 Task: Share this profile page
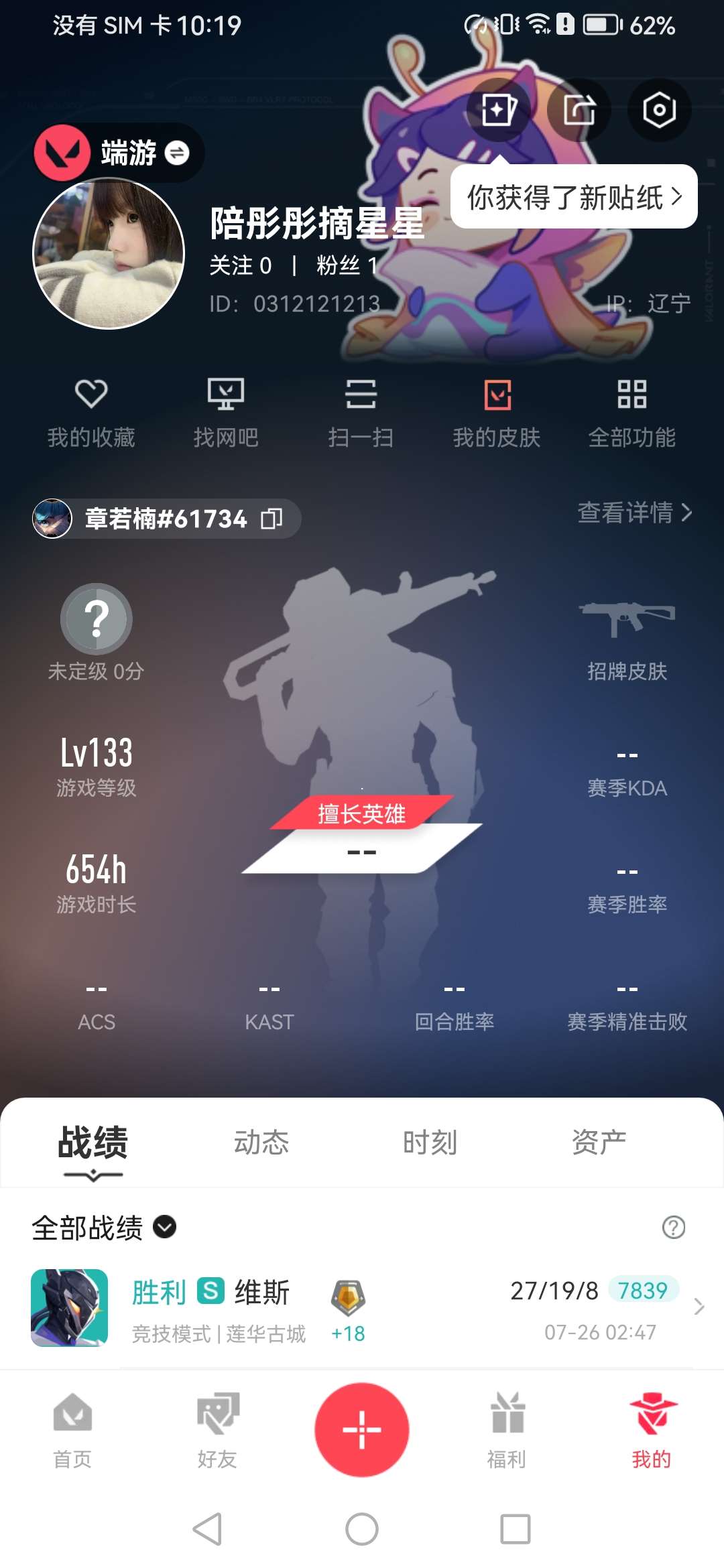click(579, 110)
